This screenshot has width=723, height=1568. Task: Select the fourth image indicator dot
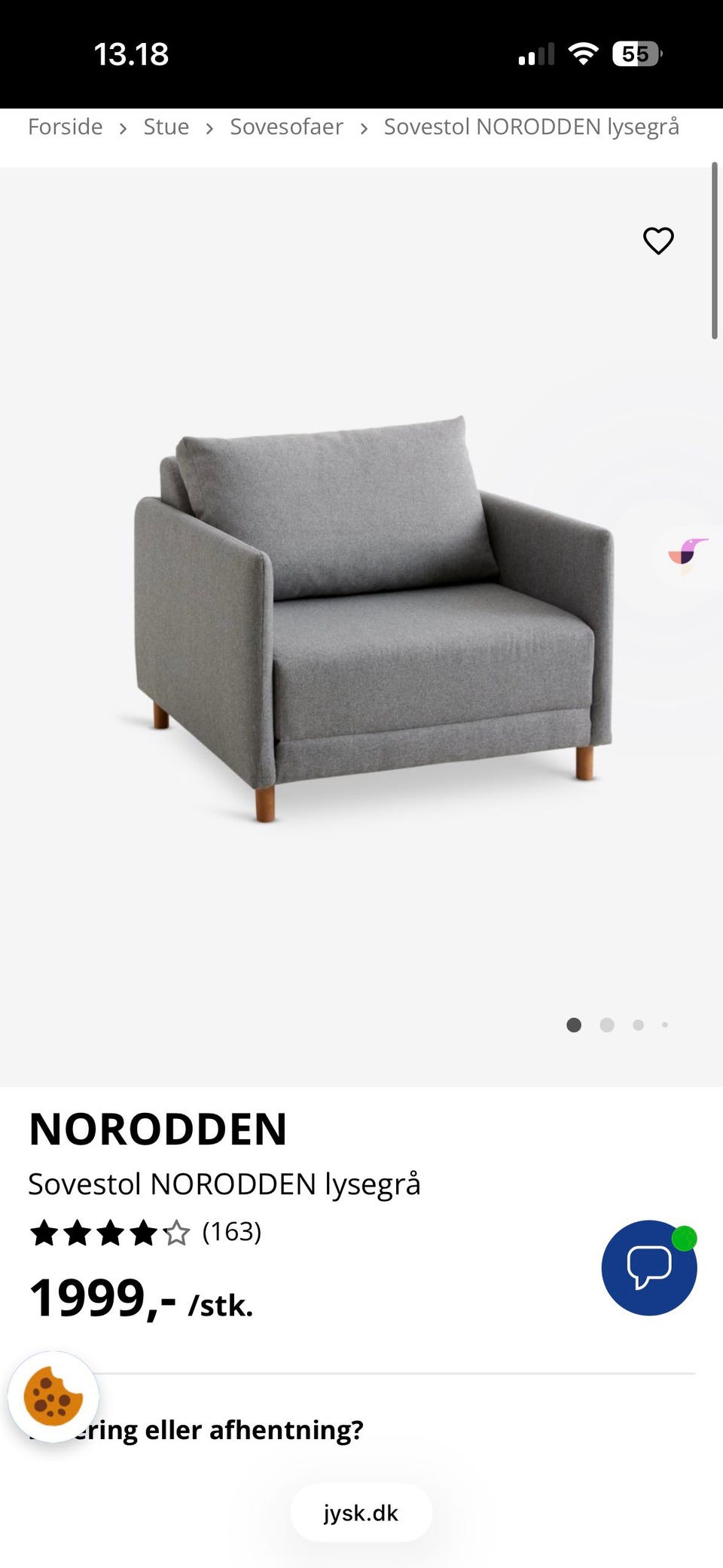665,1025
